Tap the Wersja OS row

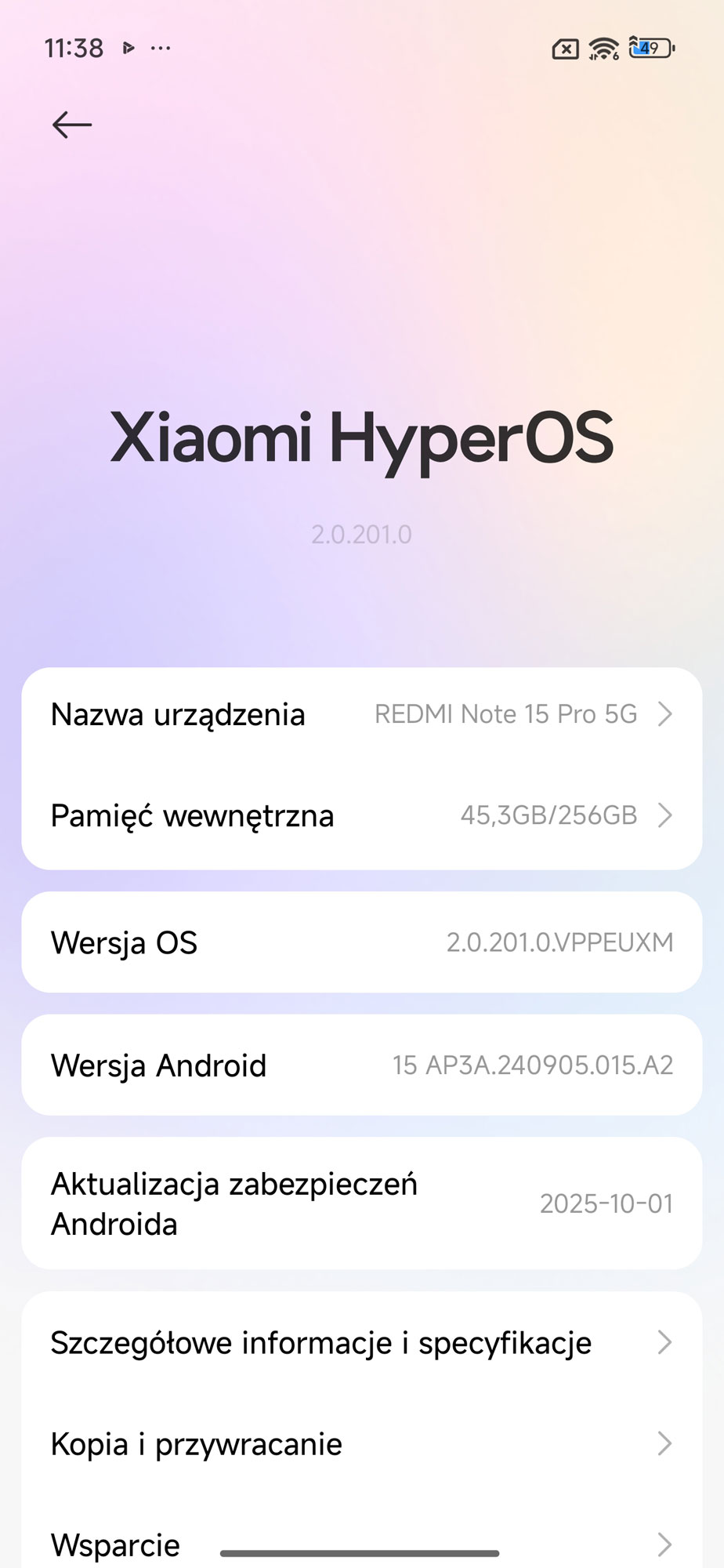coord(361,942)
